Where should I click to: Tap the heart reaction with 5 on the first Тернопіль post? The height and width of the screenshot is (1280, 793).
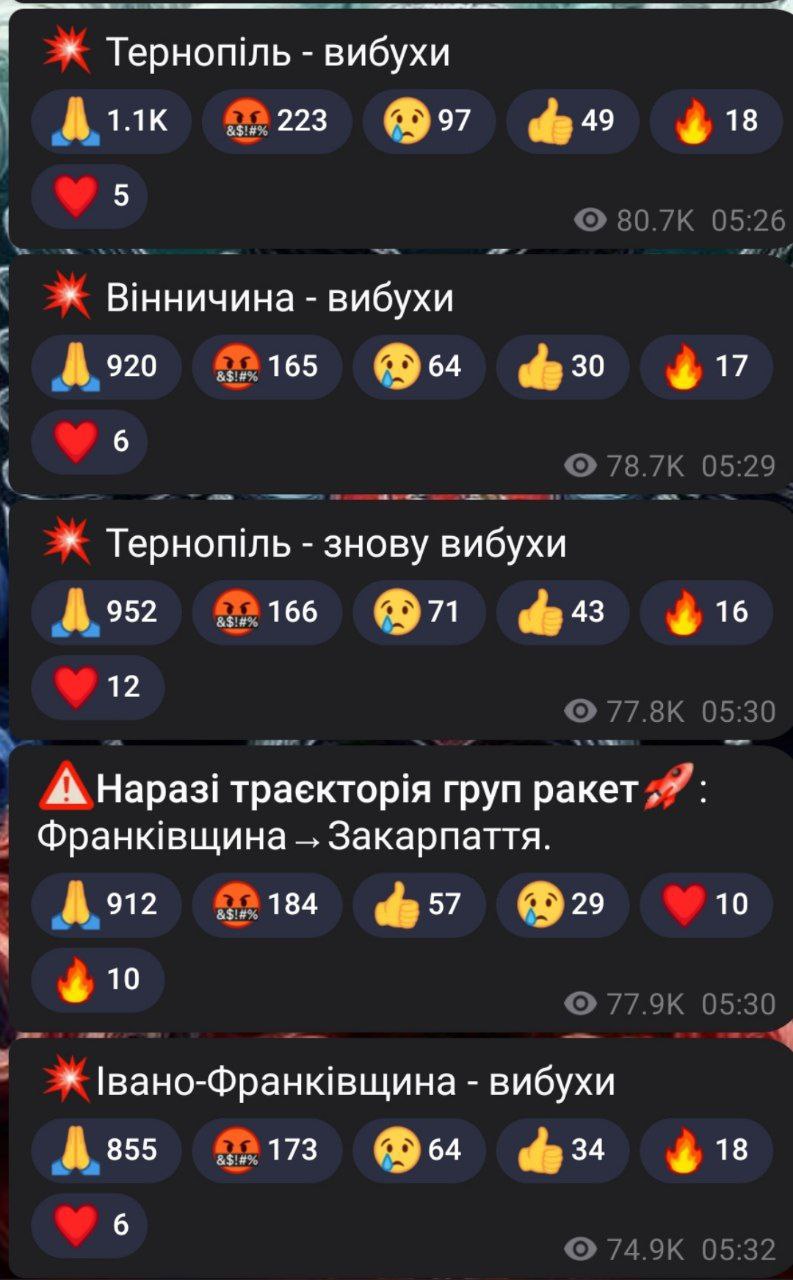(90, 196)
